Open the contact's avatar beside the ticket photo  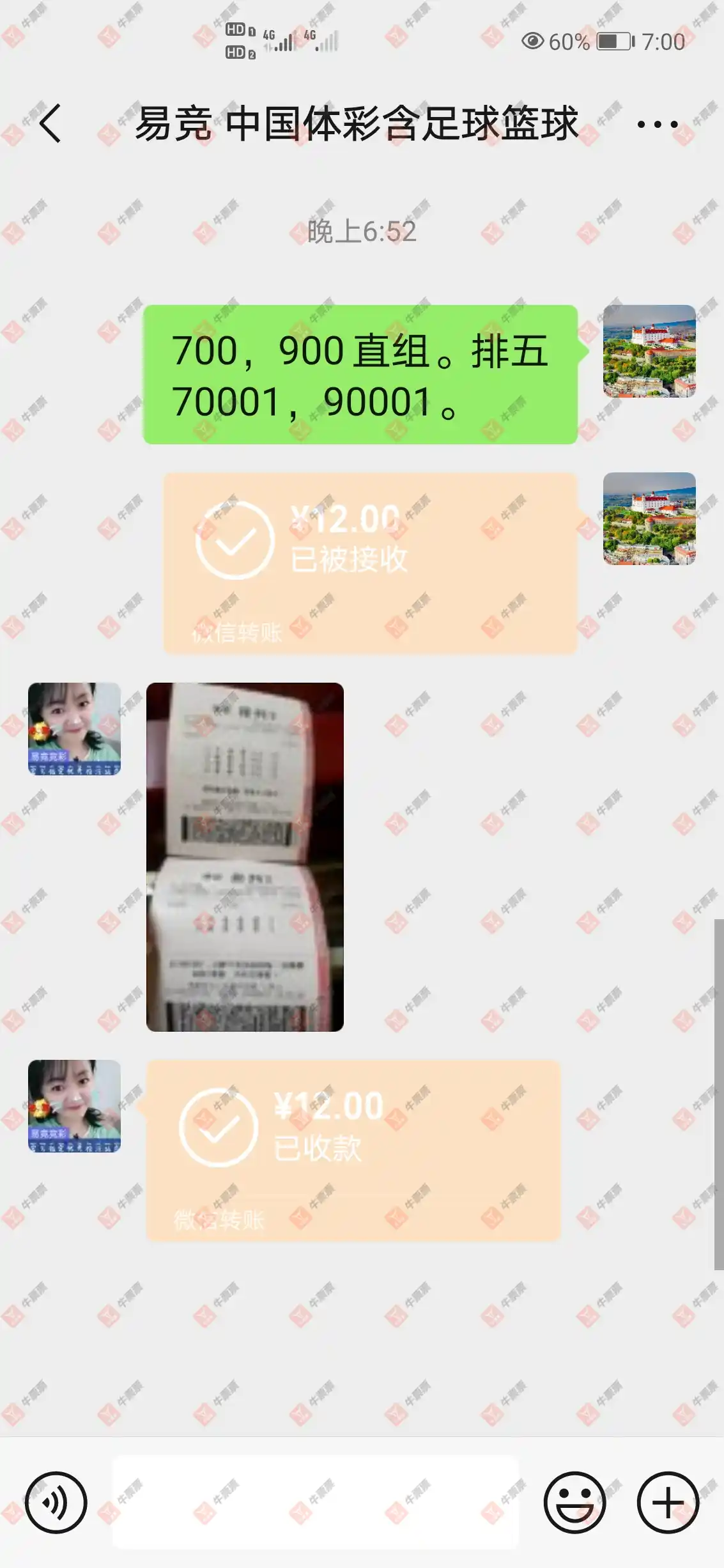[74, 729]
